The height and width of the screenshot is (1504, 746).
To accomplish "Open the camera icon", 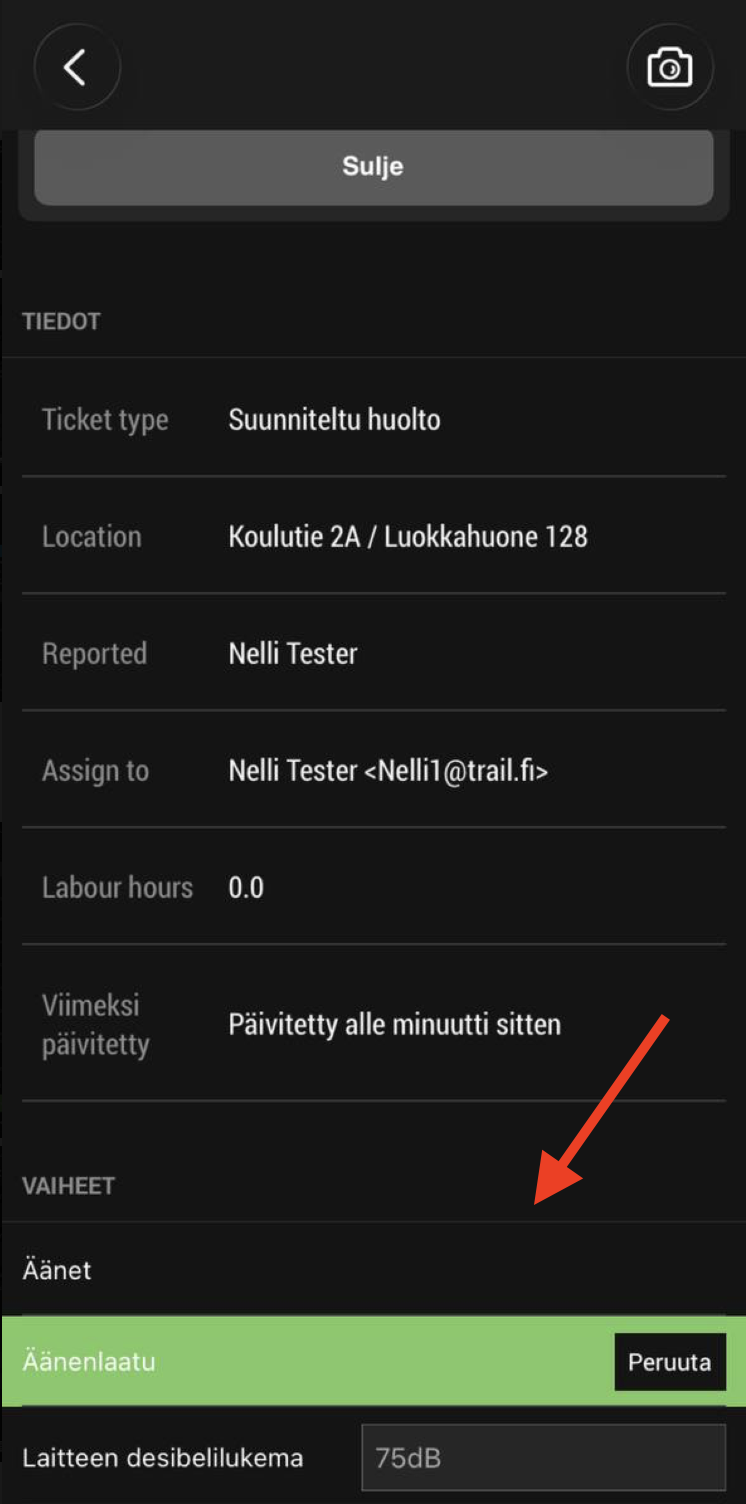I will (x=669, y=68).
